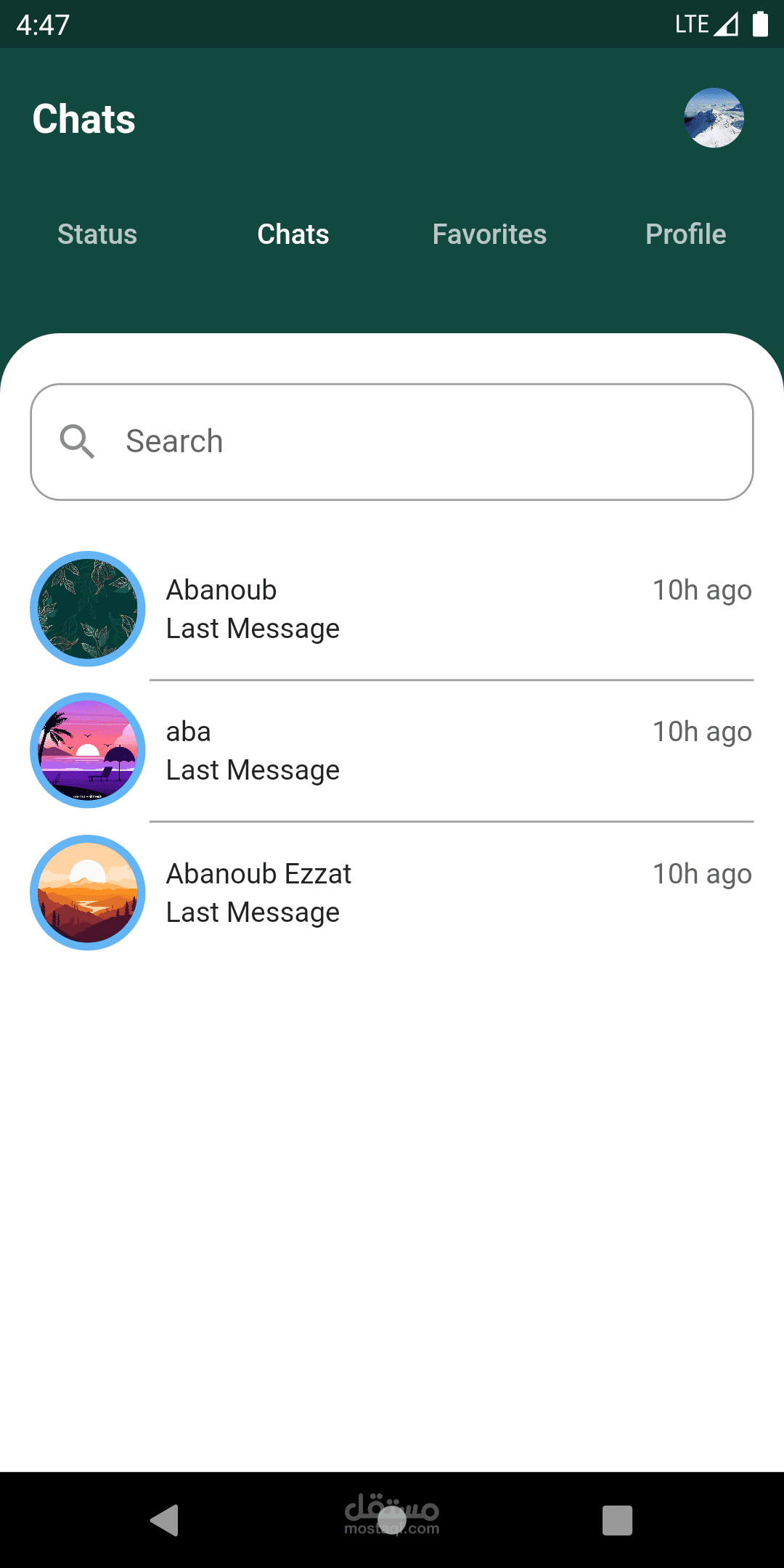Screen dimensions: 784x1568
Task: Tap the Search field
Action: coord(392,441)
